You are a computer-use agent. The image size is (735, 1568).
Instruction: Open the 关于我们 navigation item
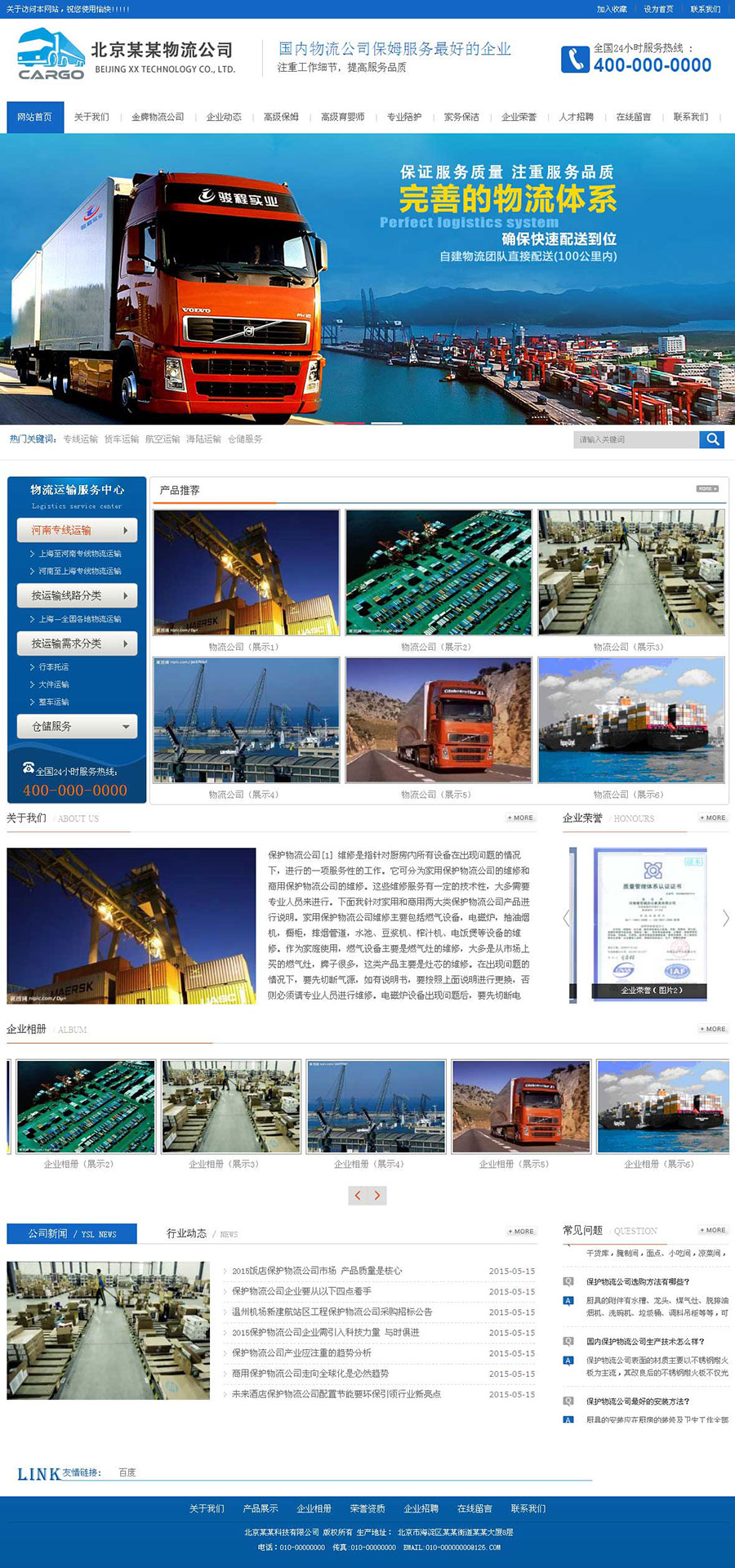(91, 117)
